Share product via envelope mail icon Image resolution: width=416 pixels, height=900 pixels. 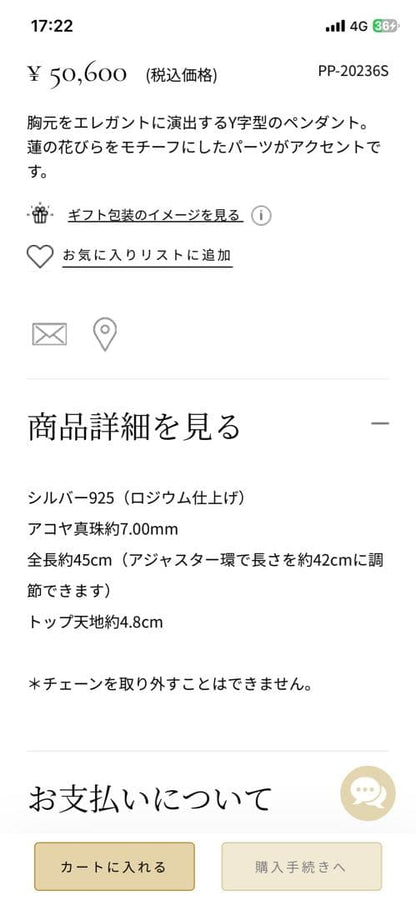pyautogui.click(x=49, y=334)
